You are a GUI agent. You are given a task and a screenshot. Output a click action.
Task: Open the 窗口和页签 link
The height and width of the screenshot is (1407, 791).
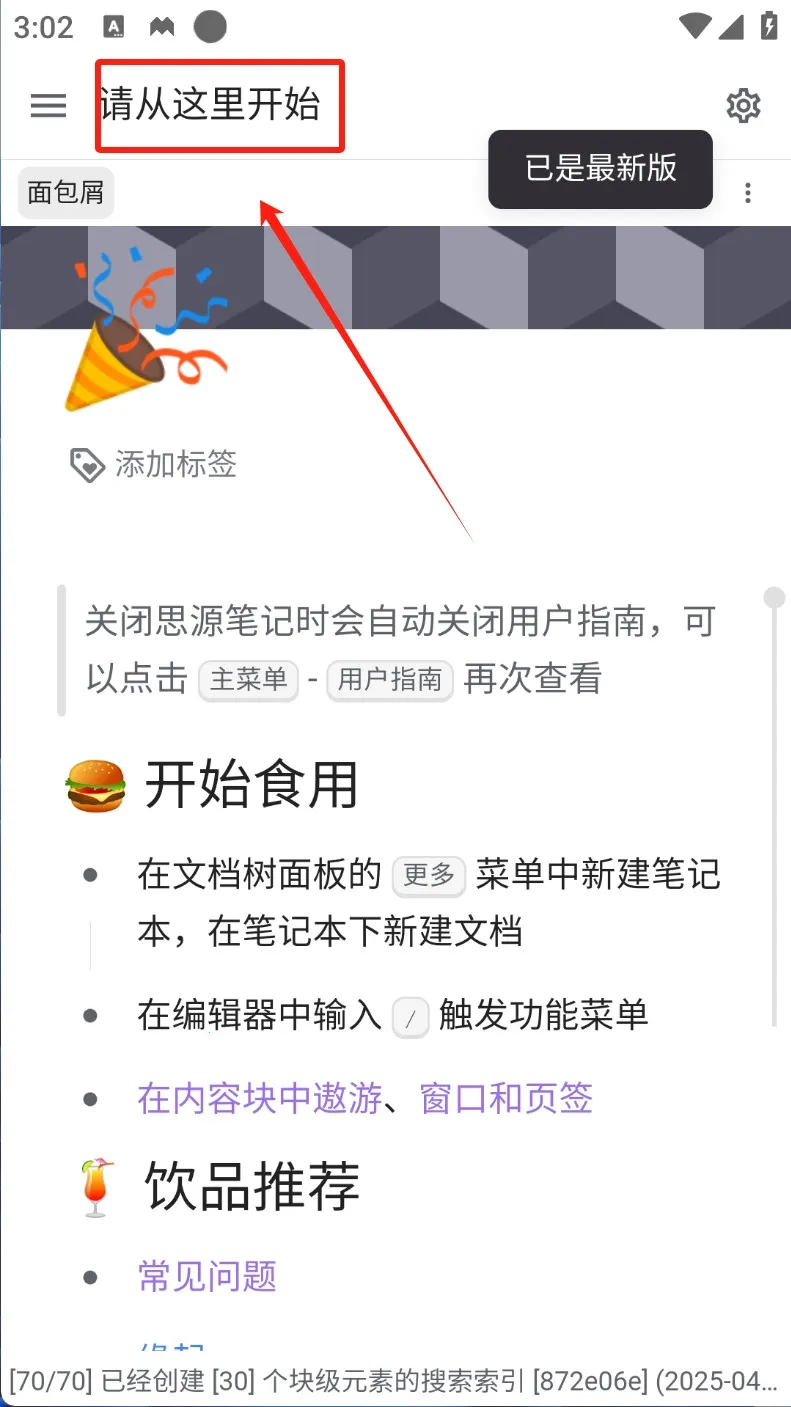(505, 1097)
